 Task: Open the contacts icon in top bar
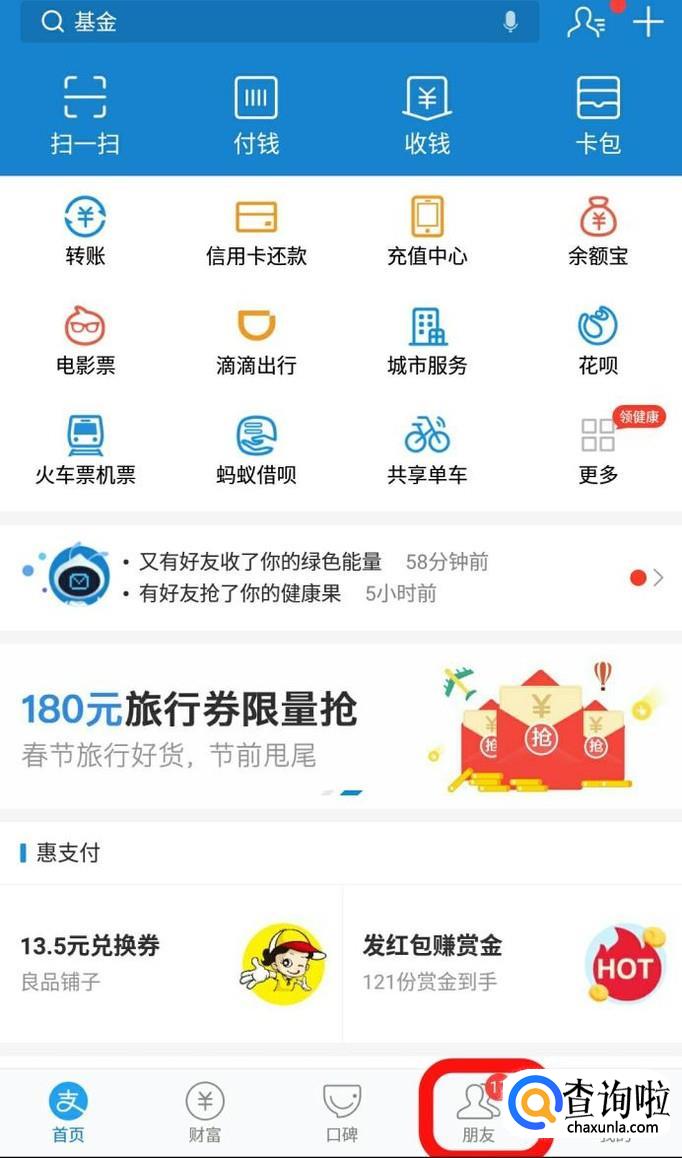[585, 22]
